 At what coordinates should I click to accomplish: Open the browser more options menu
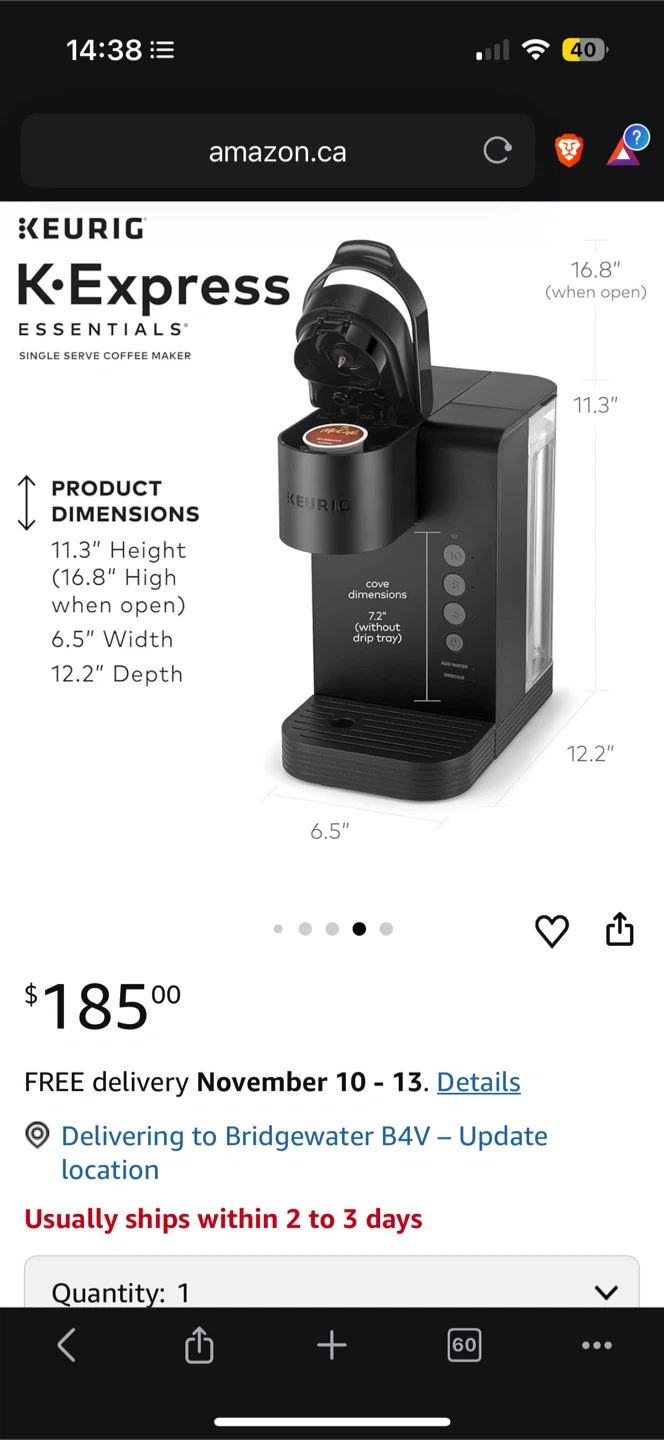pos(597,1345)
